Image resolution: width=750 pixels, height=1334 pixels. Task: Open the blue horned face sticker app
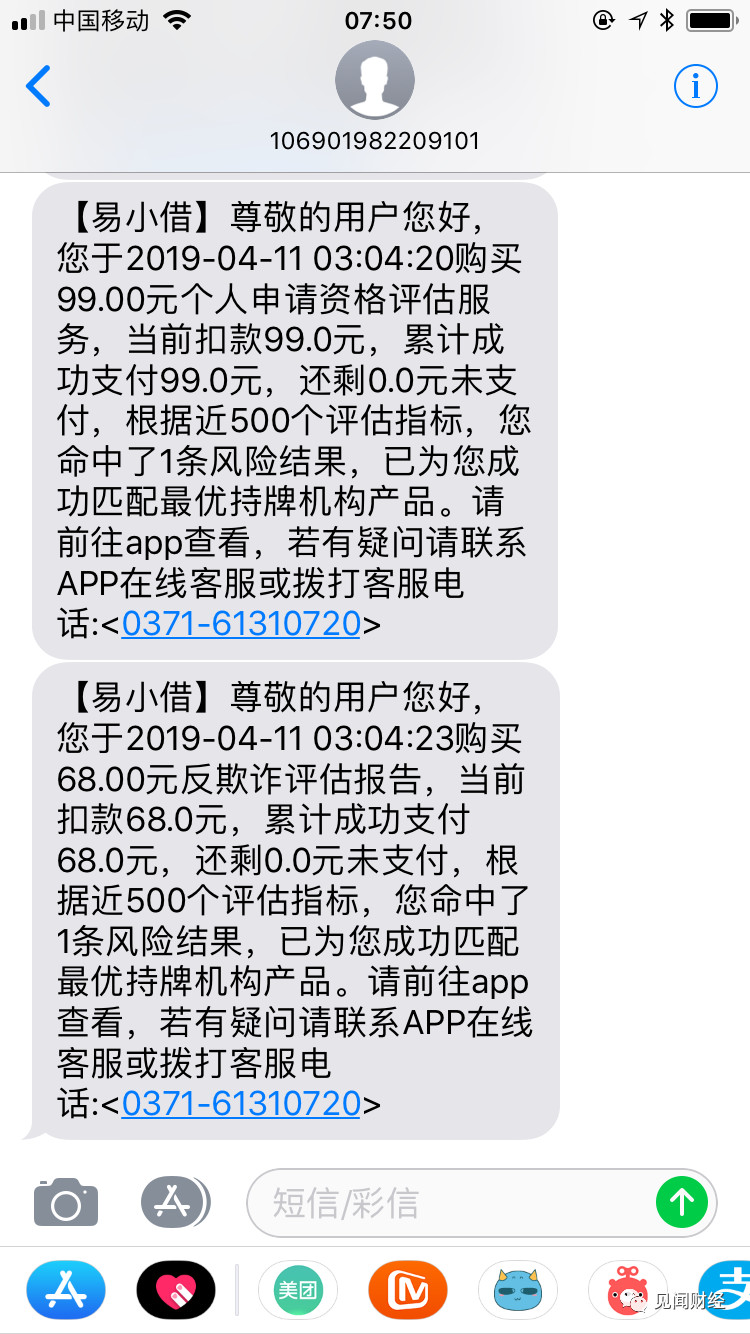517,1290
